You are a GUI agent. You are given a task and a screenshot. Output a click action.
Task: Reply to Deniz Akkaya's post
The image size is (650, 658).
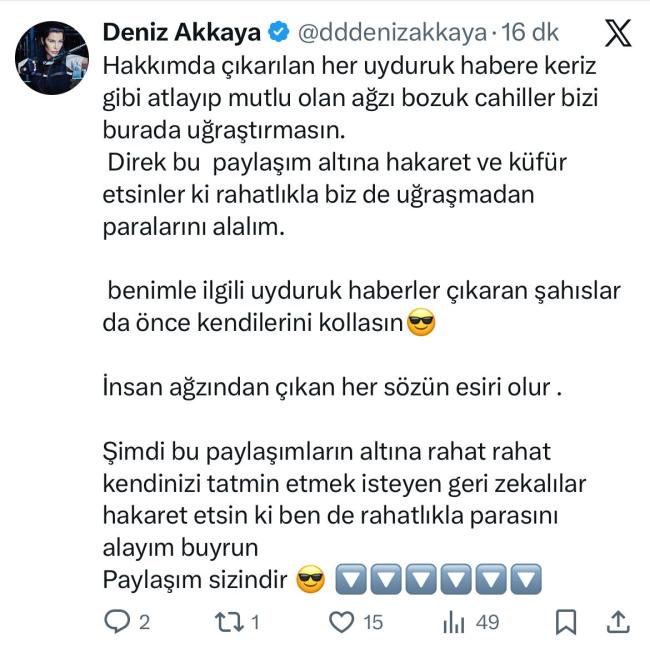coord(119,622)
